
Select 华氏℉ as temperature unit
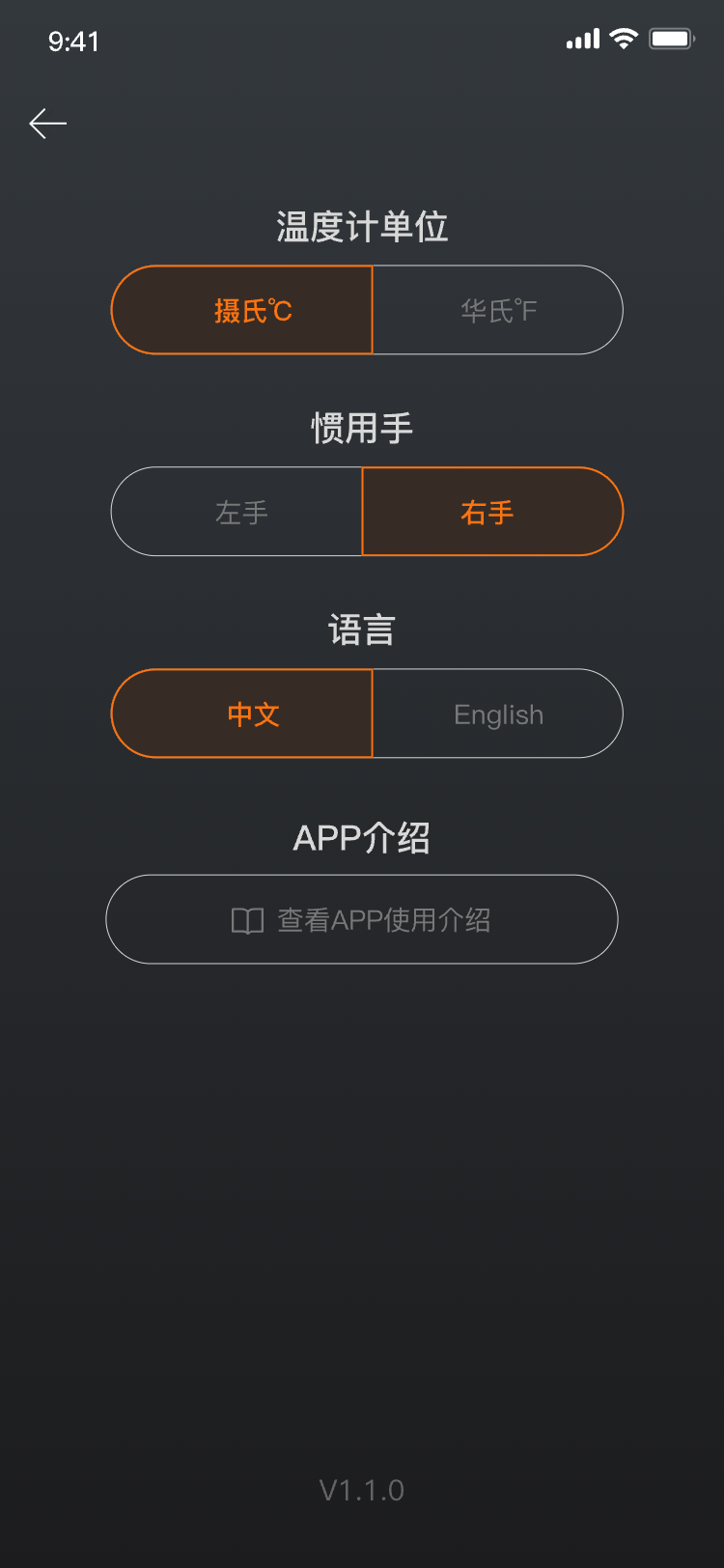[498, 309]
